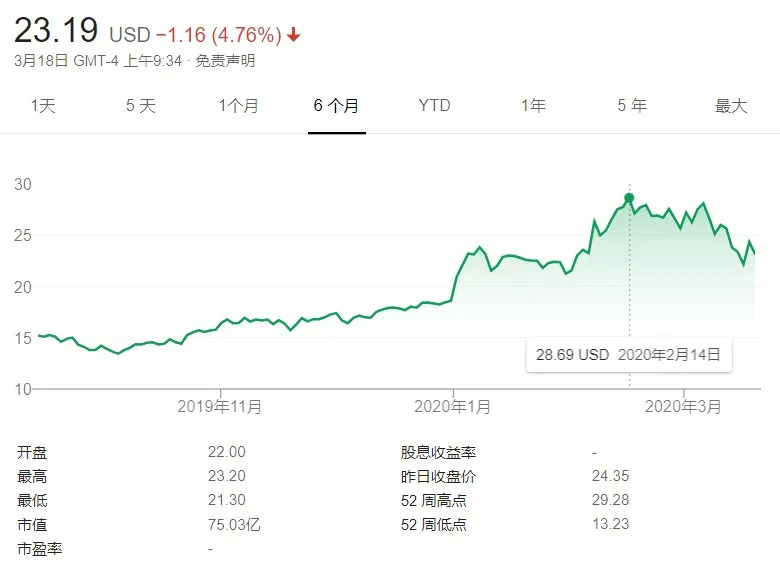780x573 pixels.
Task: Open the 免责声明 disclaimer link
Action: pyautogui.click(x=225, y=61)
